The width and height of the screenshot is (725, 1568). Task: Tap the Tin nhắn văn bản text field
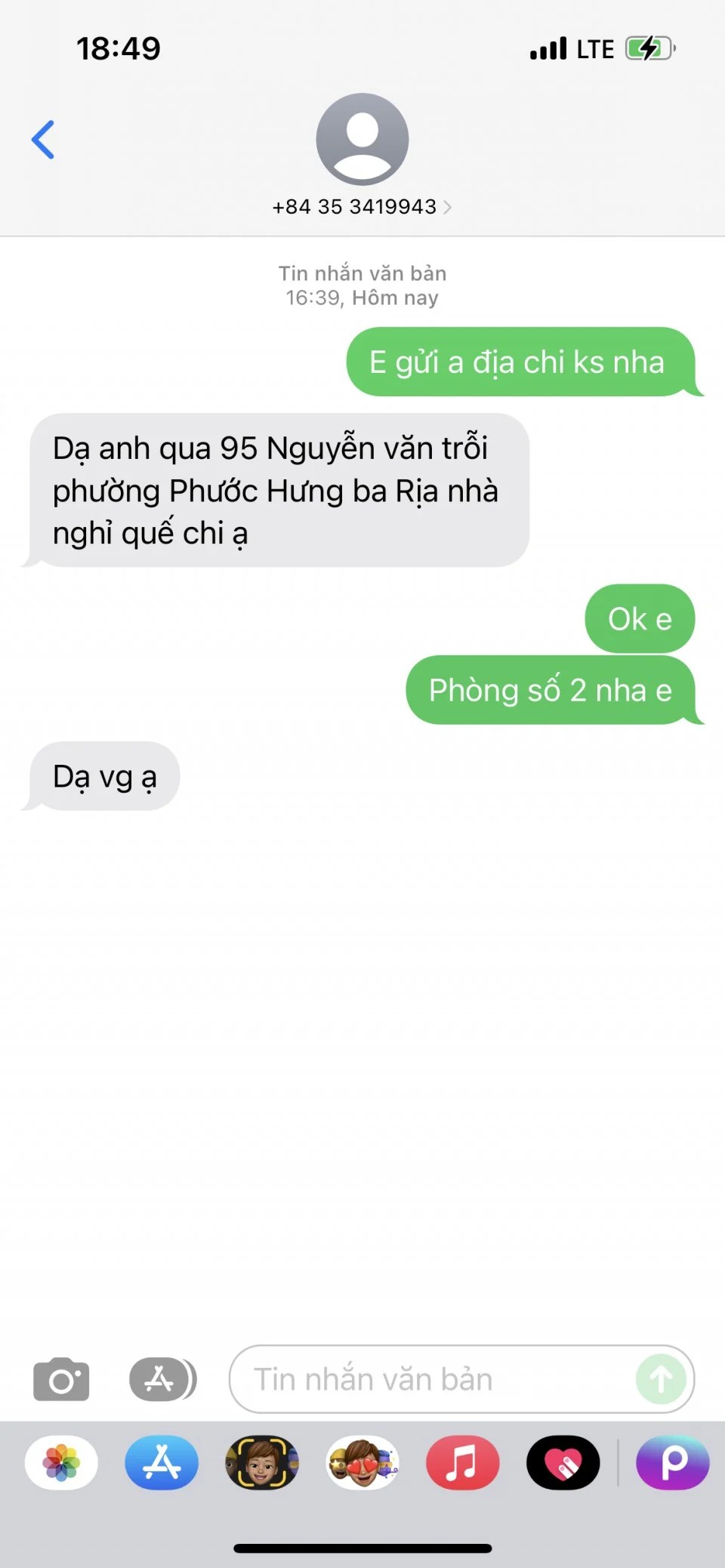pos(430,1379)
